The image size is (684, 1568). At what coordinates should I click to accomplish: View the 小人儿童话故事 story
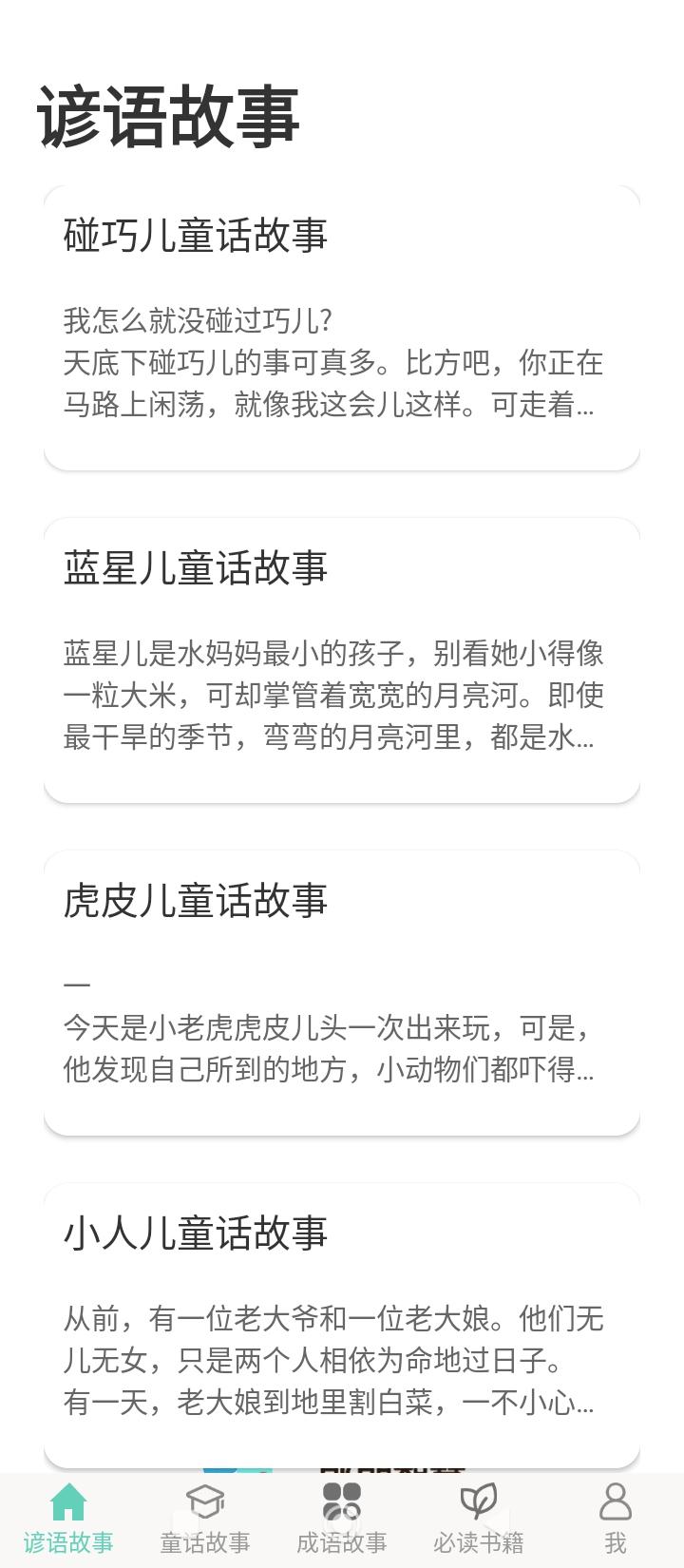(x=342, y=1326)
